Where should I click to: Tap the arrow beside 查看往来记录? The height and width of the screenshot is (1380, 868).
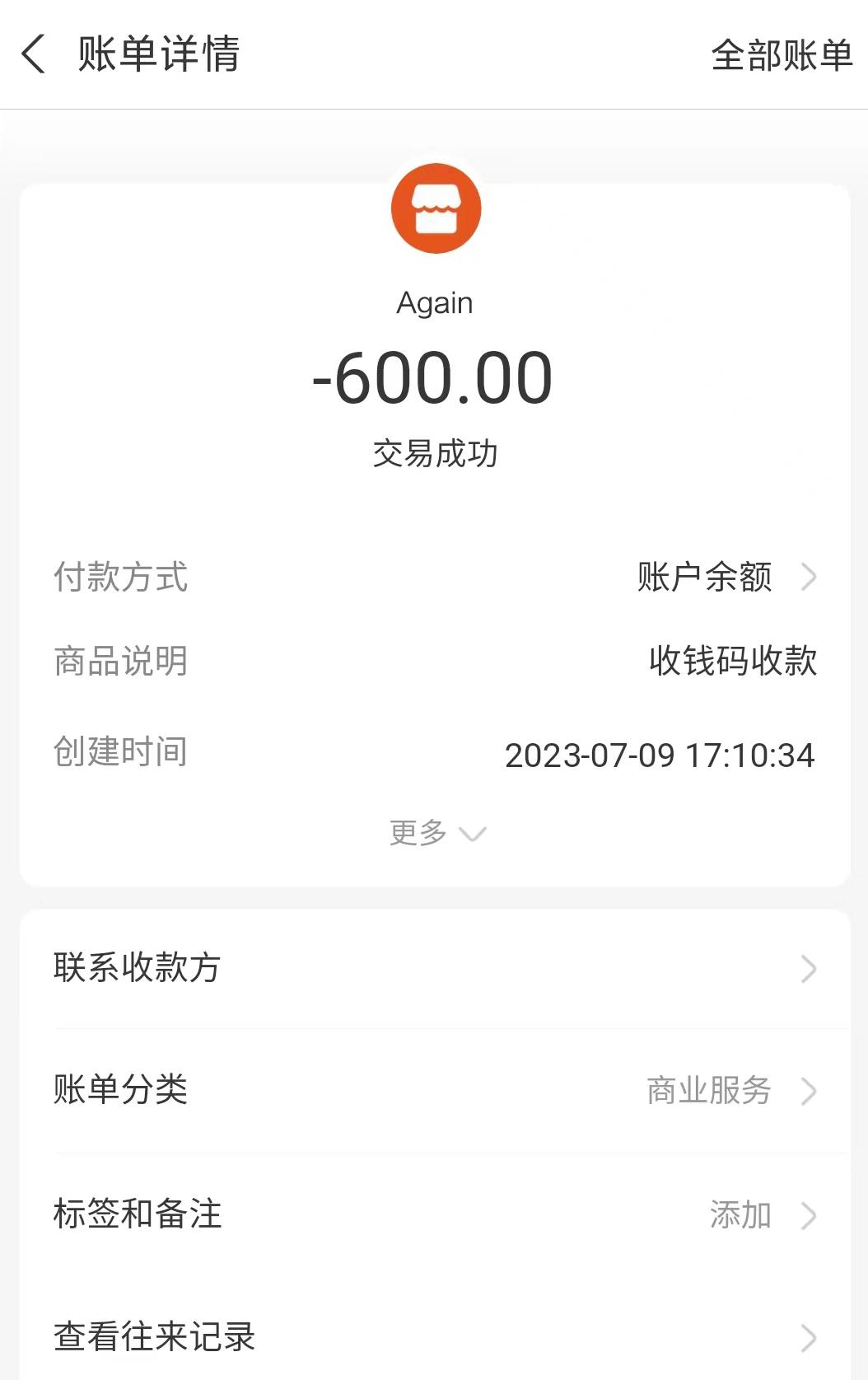click(810, 1333)
